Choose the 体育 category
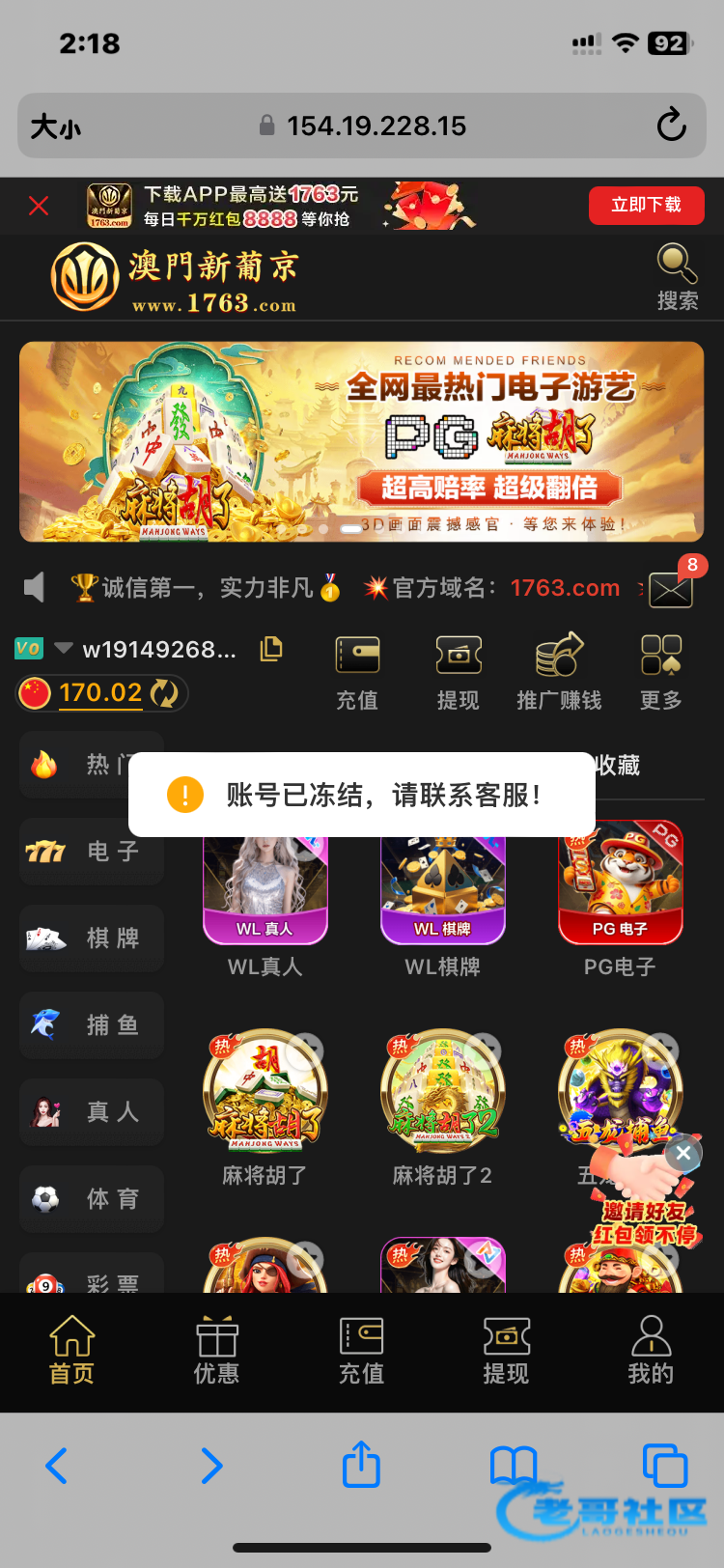 pos(92,1199)
